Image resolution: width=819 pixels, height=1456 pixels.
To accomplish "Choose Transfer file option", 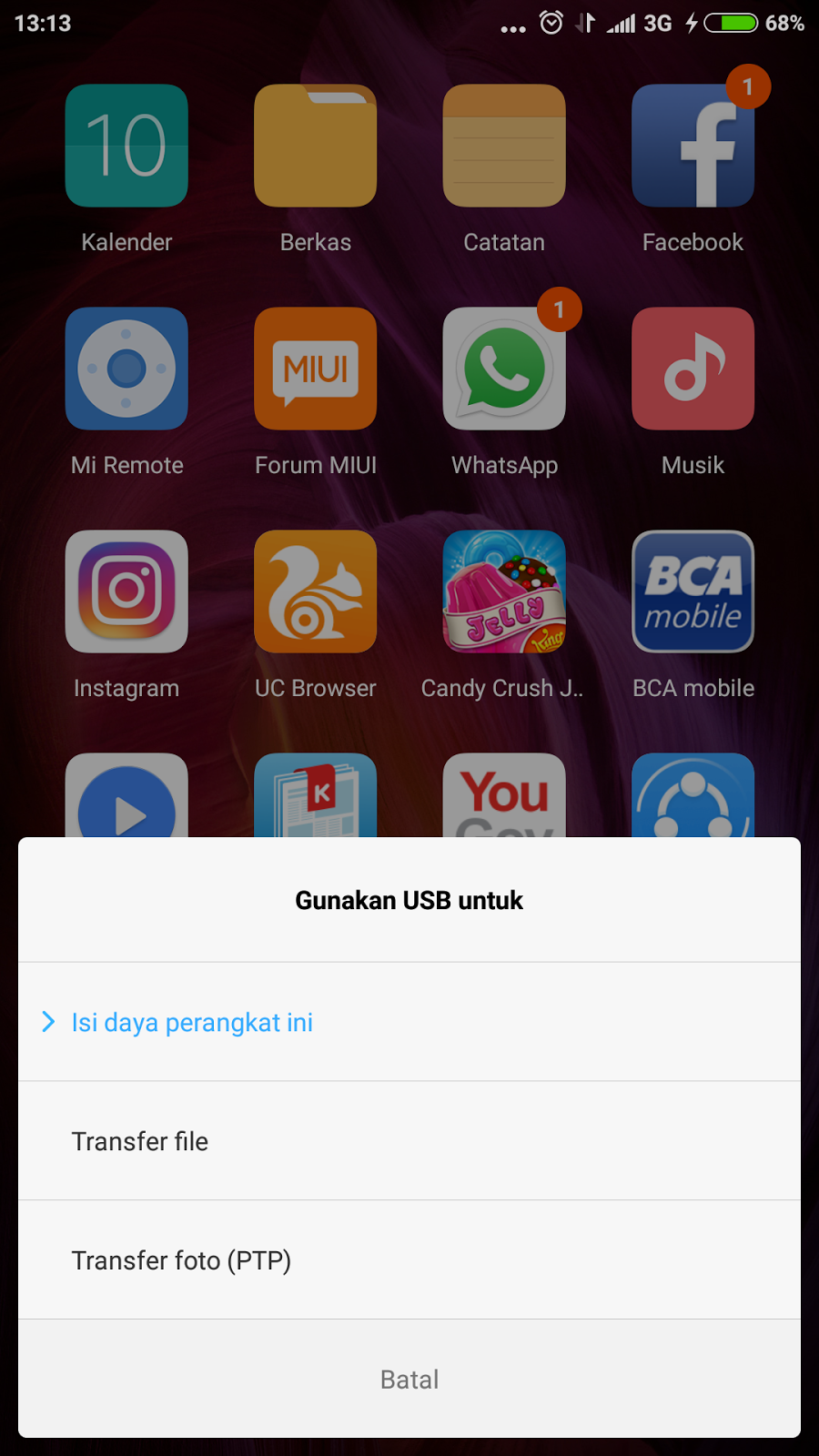I will coord(140,1141).
